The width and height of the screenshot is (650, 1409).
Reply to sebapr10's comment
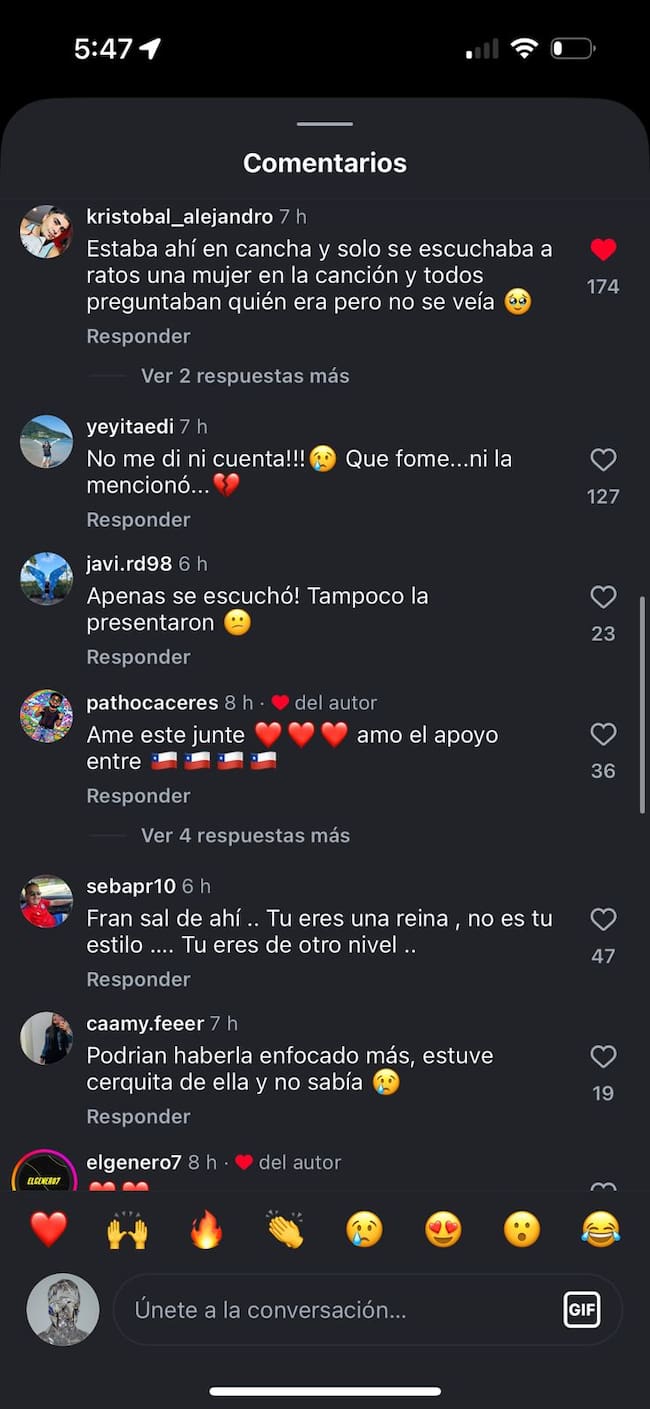(138, 979)
